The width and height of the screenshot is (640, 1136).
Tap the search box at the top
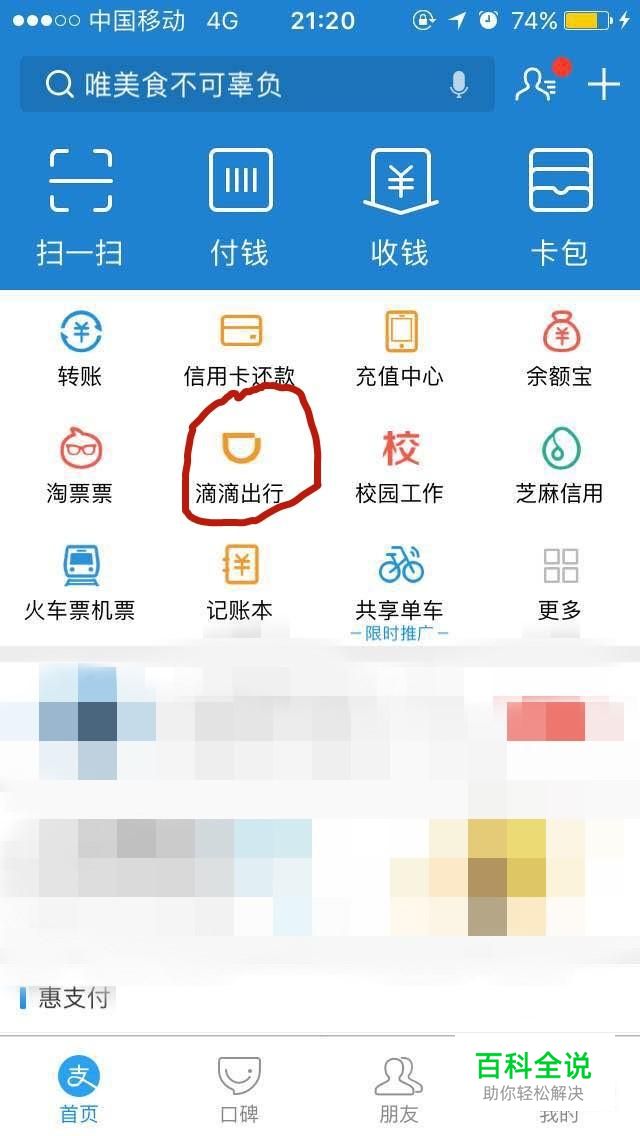(x=240, y=85)
